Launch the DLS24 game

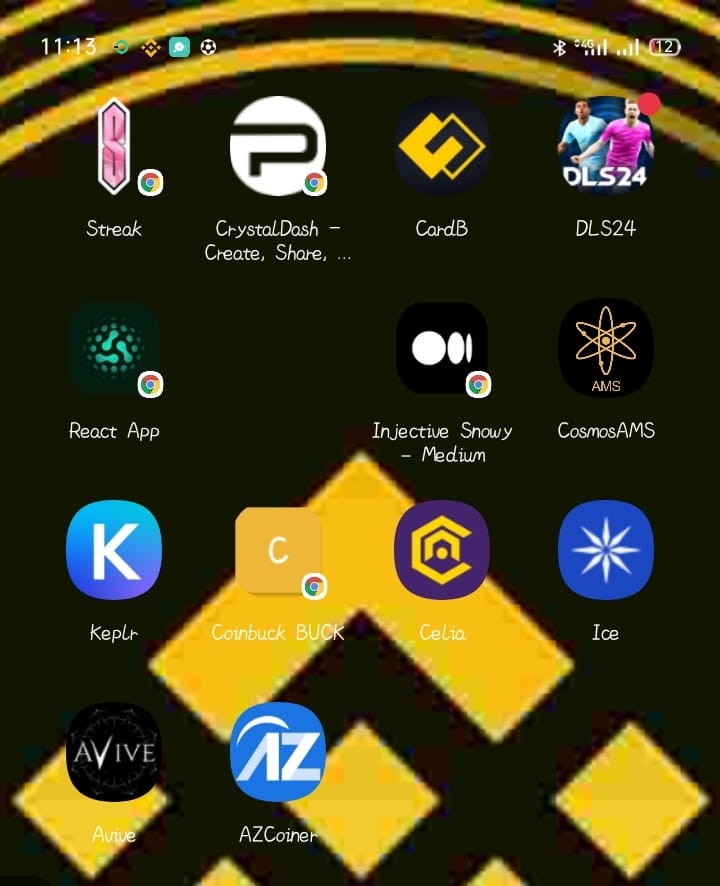[605, 147]
